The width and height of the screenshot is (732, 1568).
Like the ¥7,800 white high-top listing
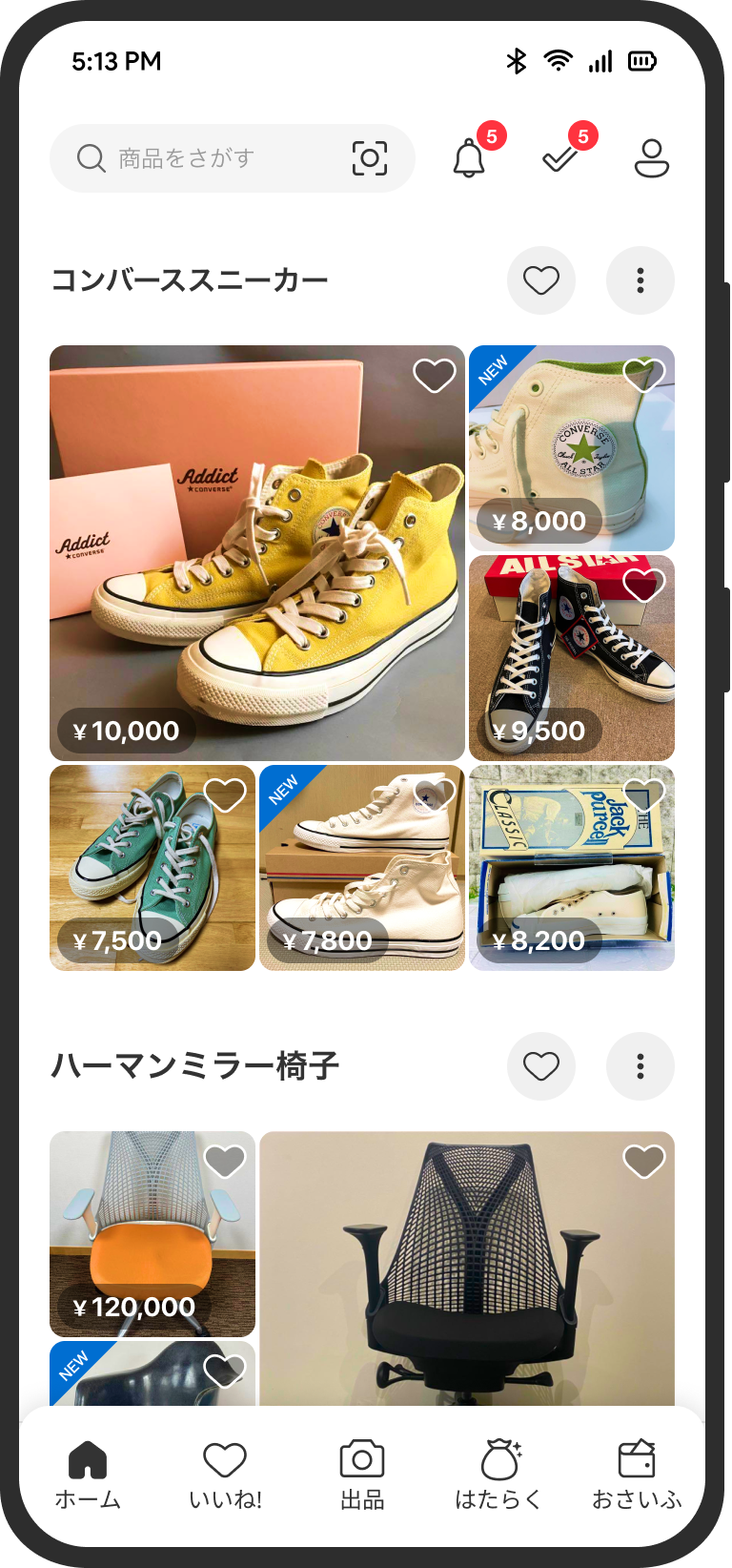click(435, 794)
